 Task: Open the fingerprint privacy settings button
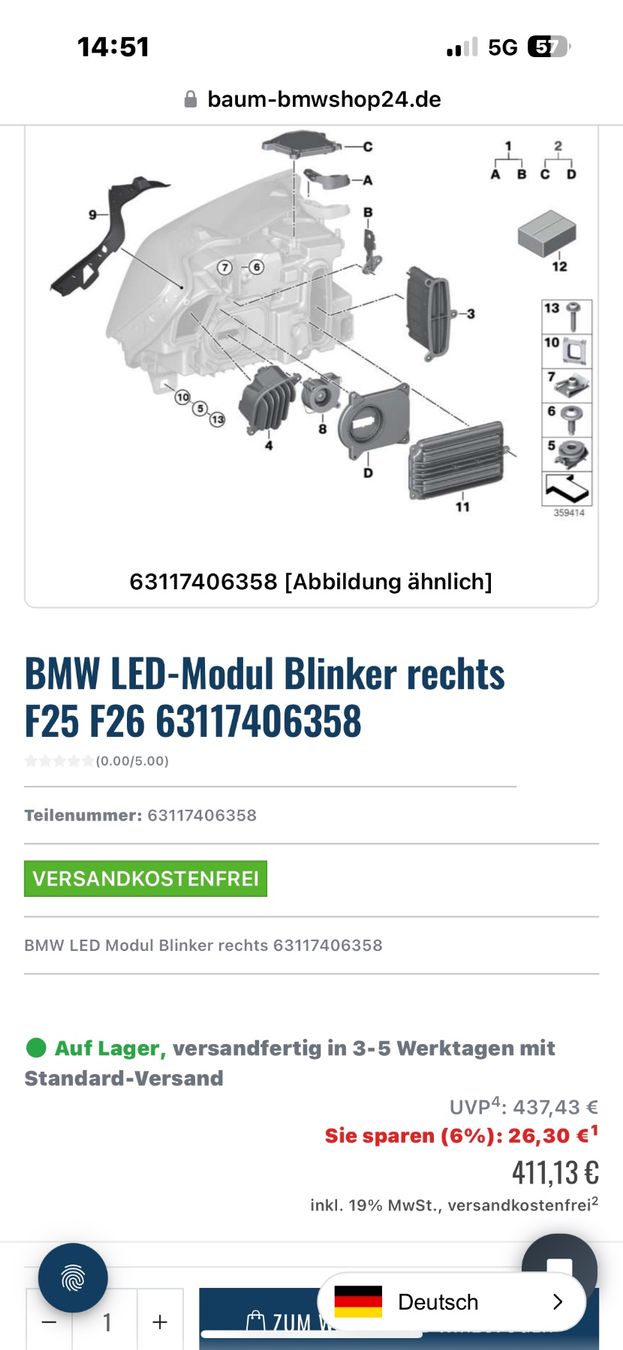click(73, 1278)
